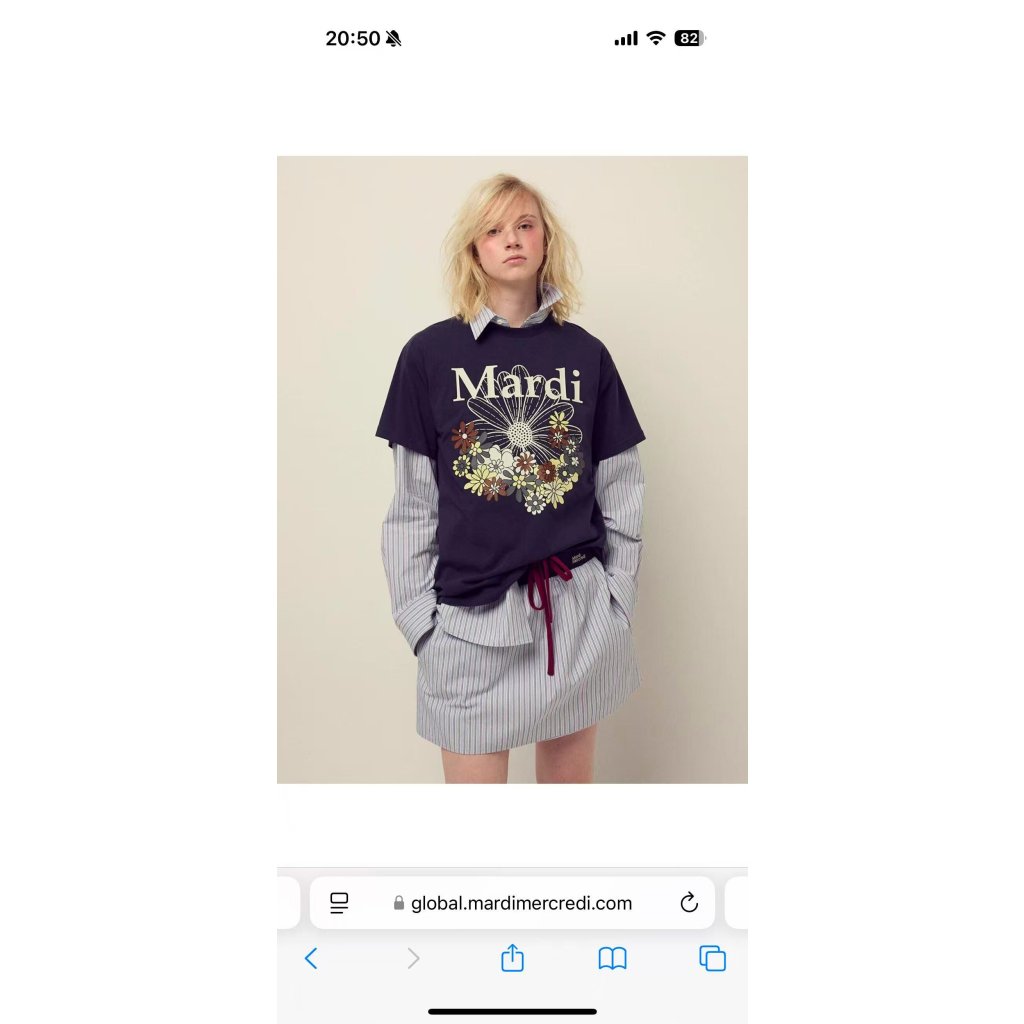The height and width of the screenshot is (1024, 1024).
Task: Open the bookmarks book icon
Action: [x=613, y=959]
